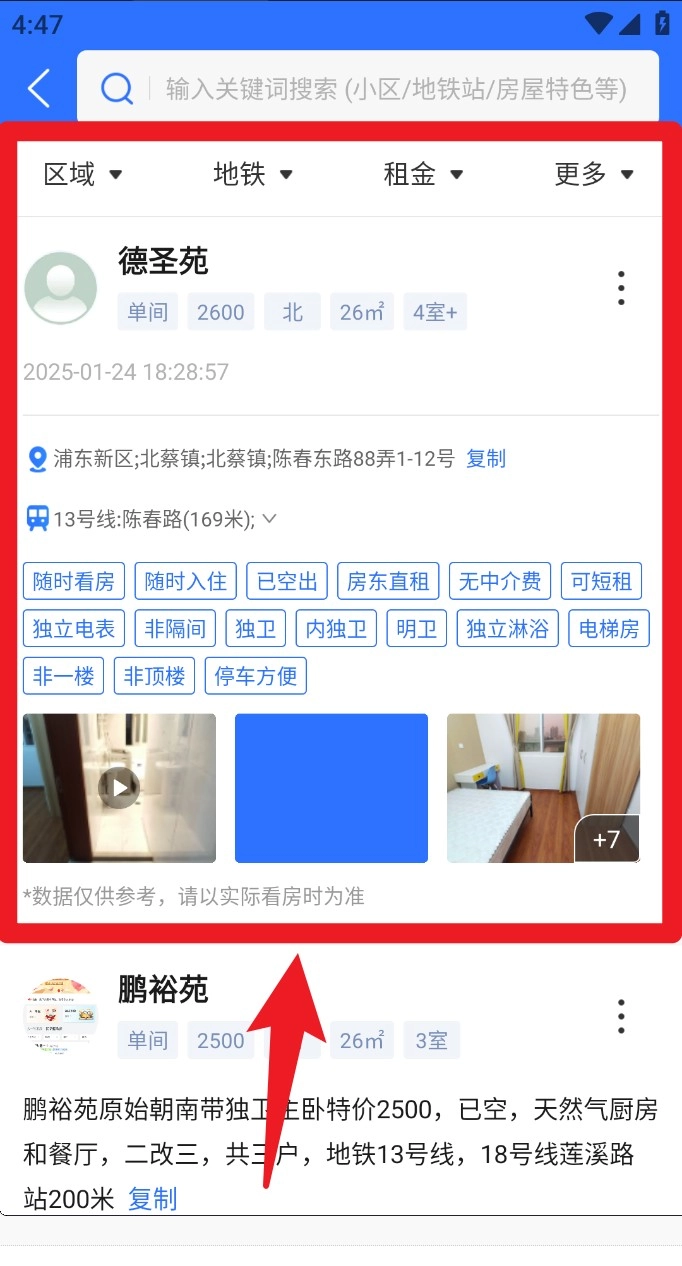
Task: Copy the 德圣苑 address via 复制
Action: click(486, 459)
